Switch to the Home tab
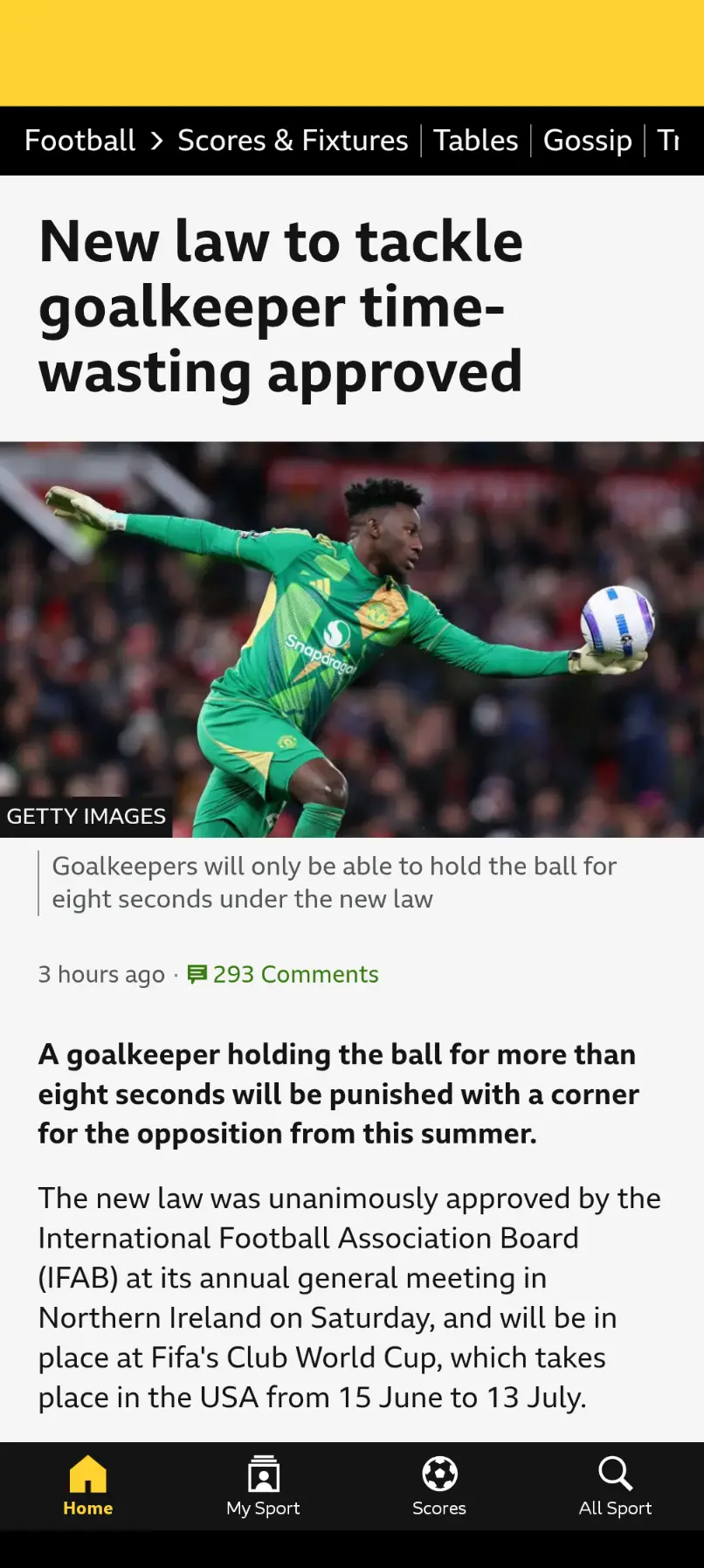704x1568 pixels. 87,1486
